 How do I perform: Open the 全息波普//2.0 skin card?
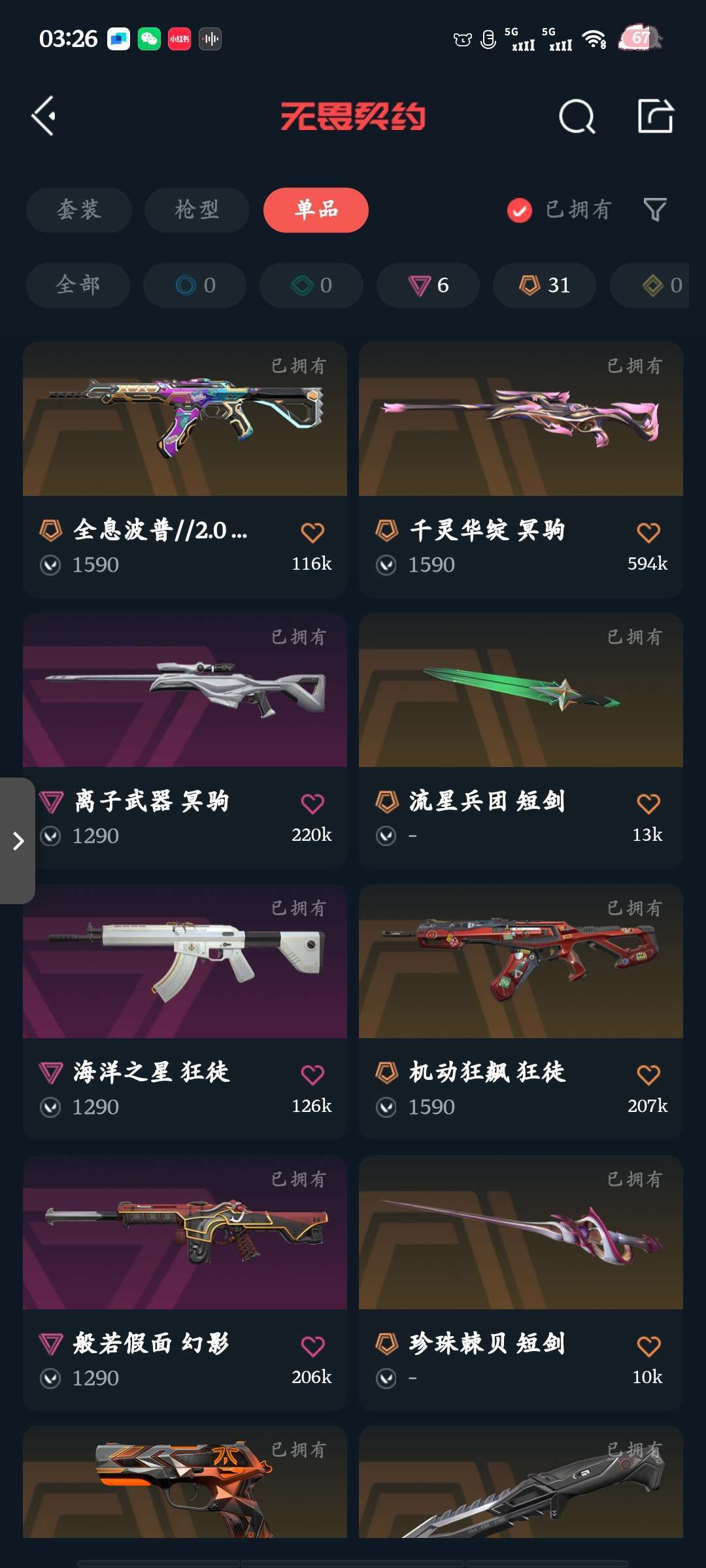185,469
